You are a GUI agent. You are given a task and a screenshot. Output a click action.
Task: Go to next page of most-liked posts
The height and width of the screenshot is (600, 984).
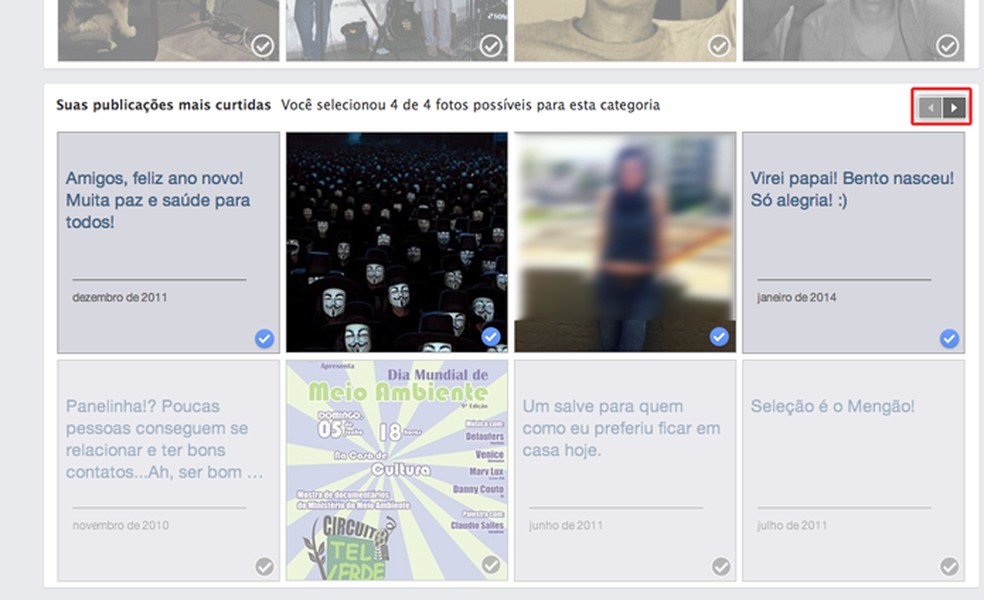click(x=954, y=107)
